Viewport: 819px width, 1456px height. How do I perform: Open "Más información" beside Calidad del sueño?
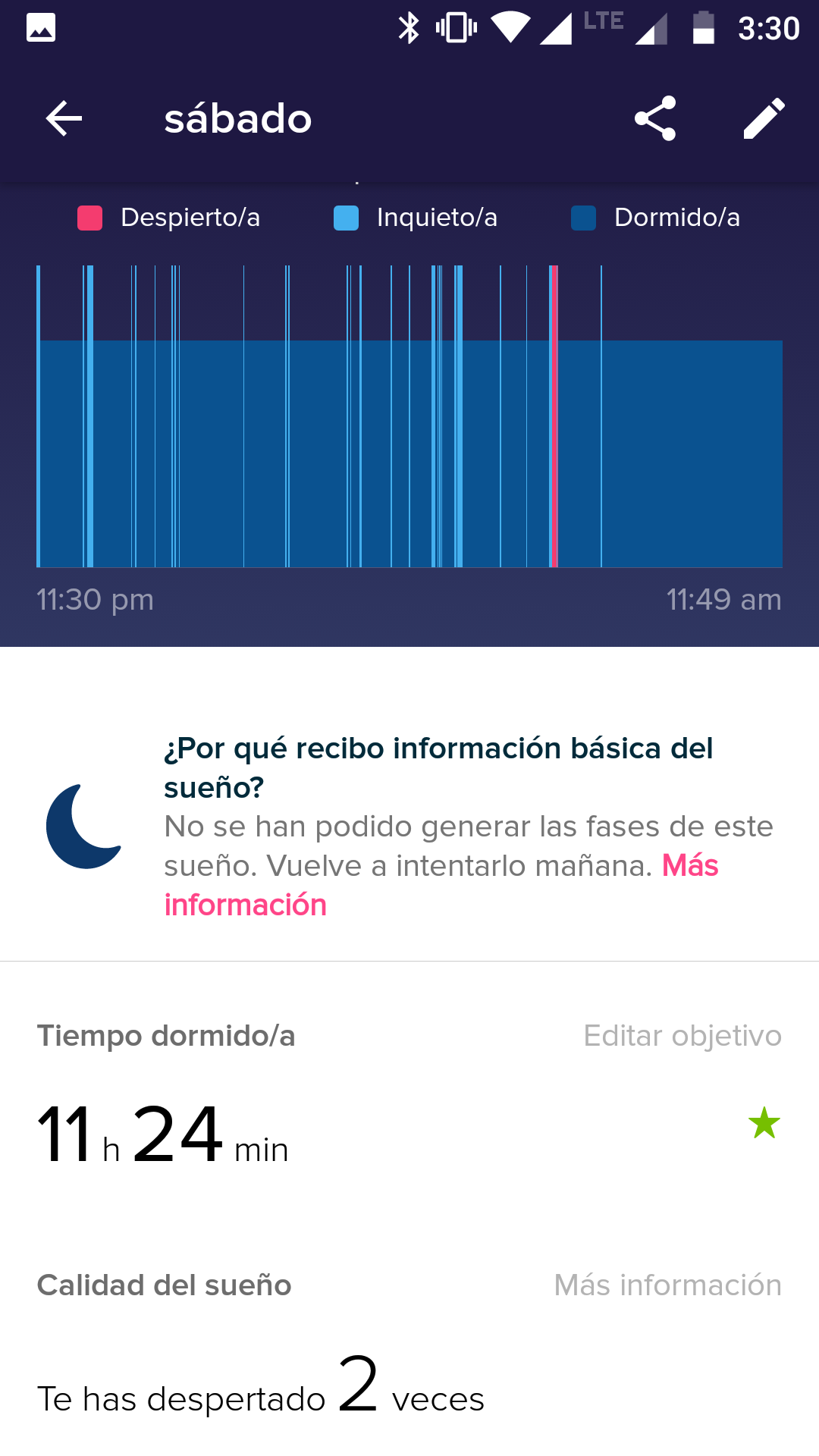[x=668, y=1285]
